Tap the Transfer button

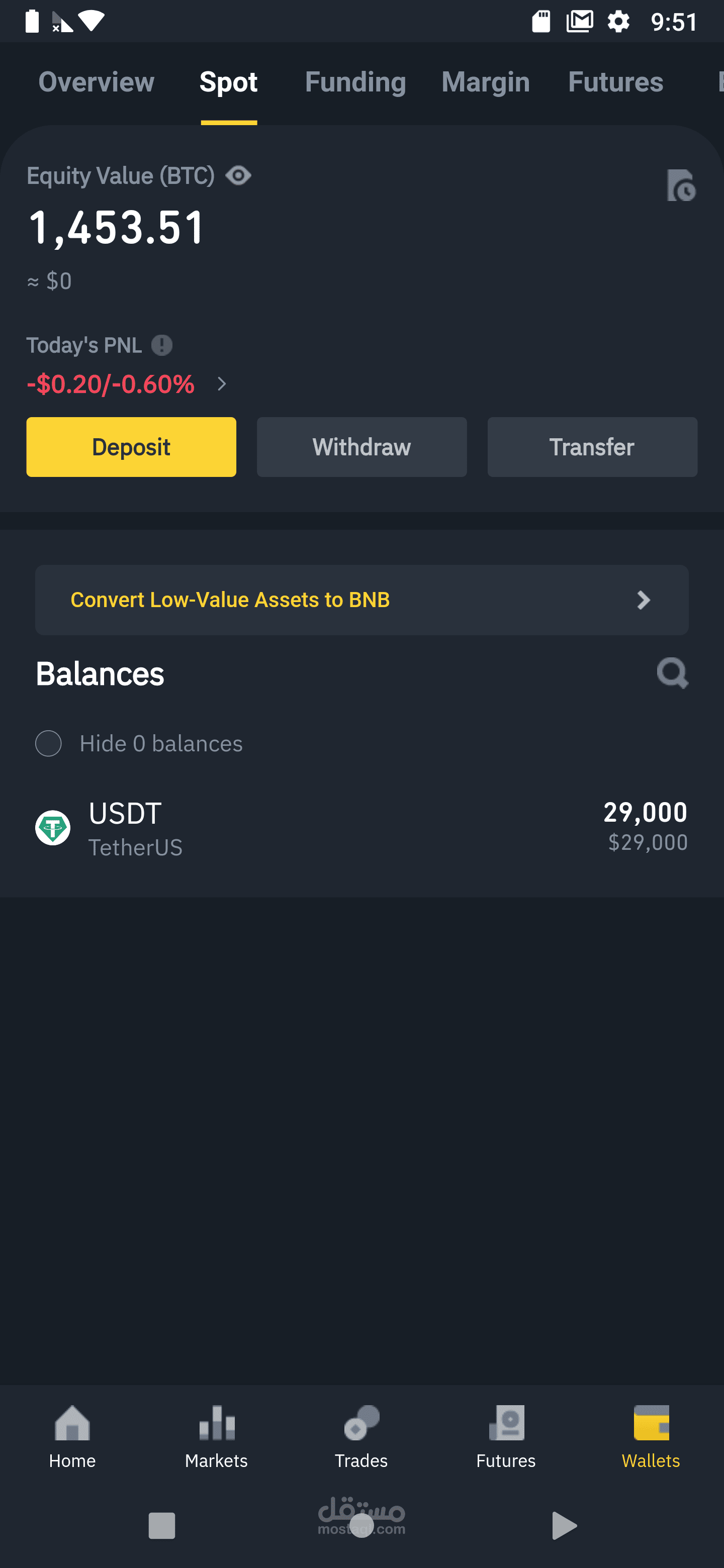click(591, 447)
